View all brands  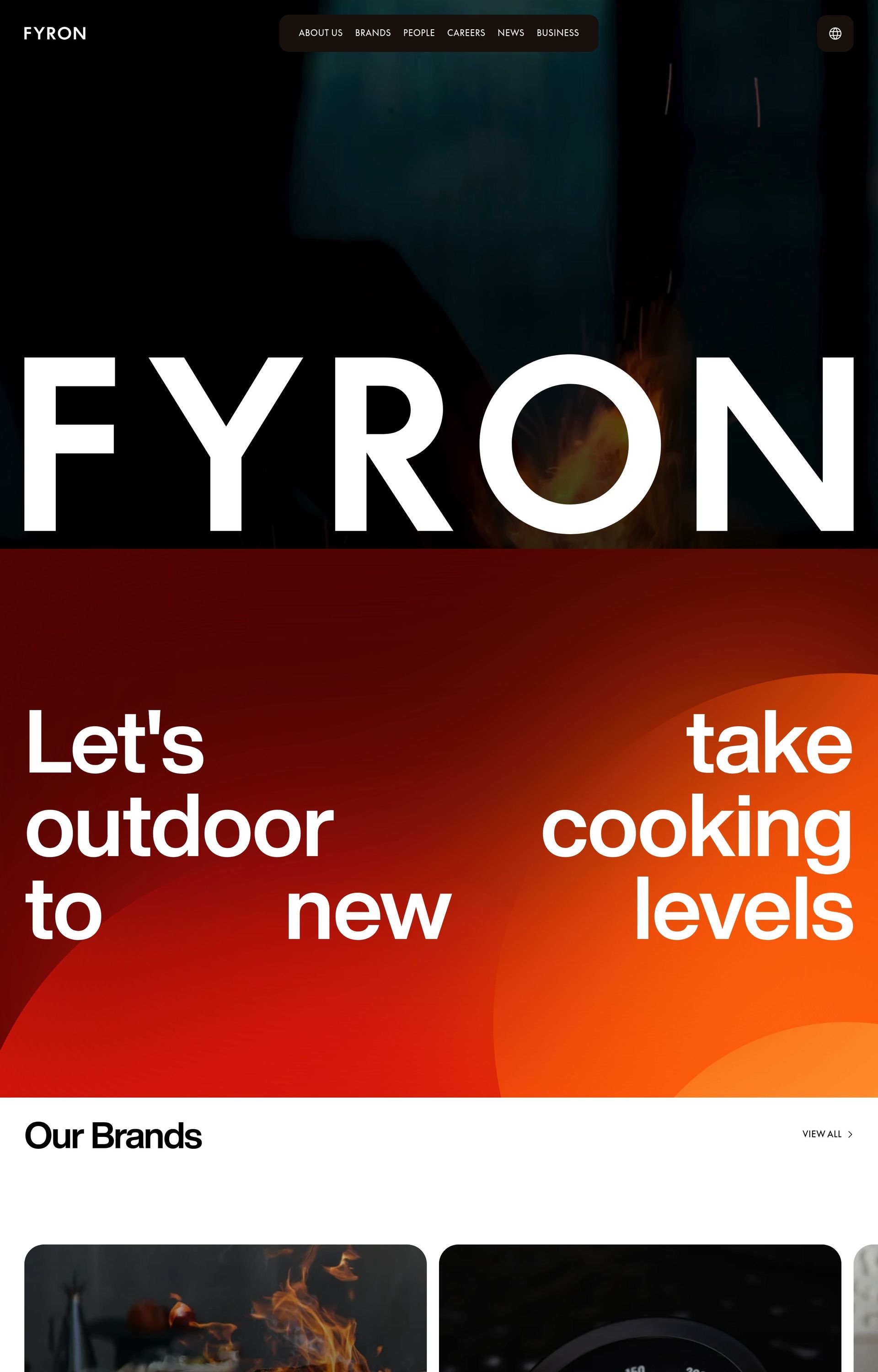pyautogui.click(x=827, y=1134)
